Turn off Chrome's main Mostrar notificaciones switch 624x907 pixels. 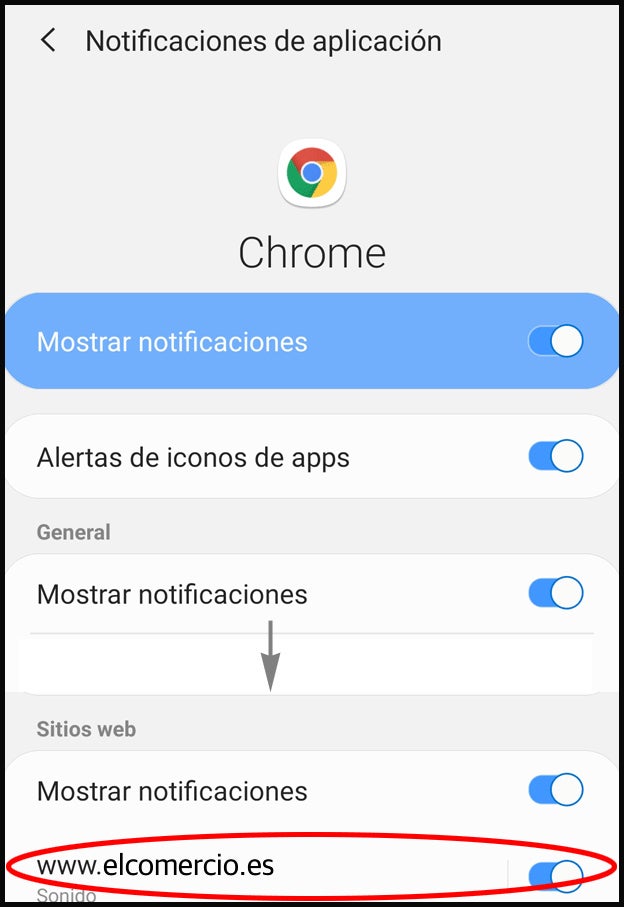[555, 342]
